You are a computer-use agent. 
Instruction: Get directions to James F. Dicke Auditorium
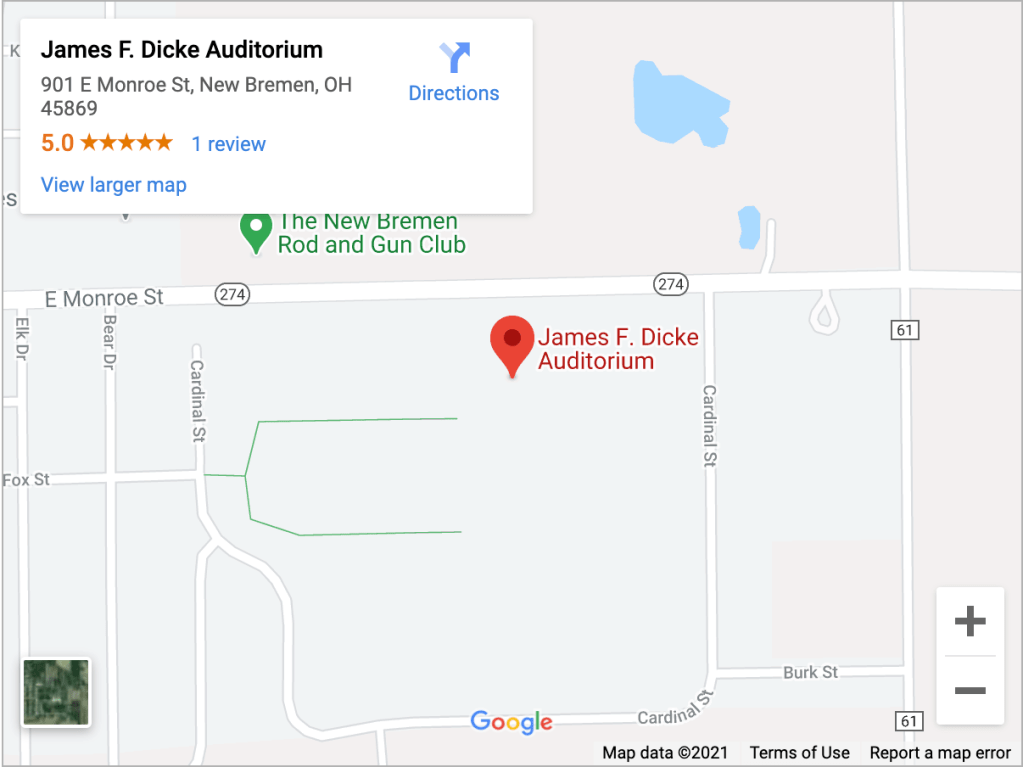453,73
